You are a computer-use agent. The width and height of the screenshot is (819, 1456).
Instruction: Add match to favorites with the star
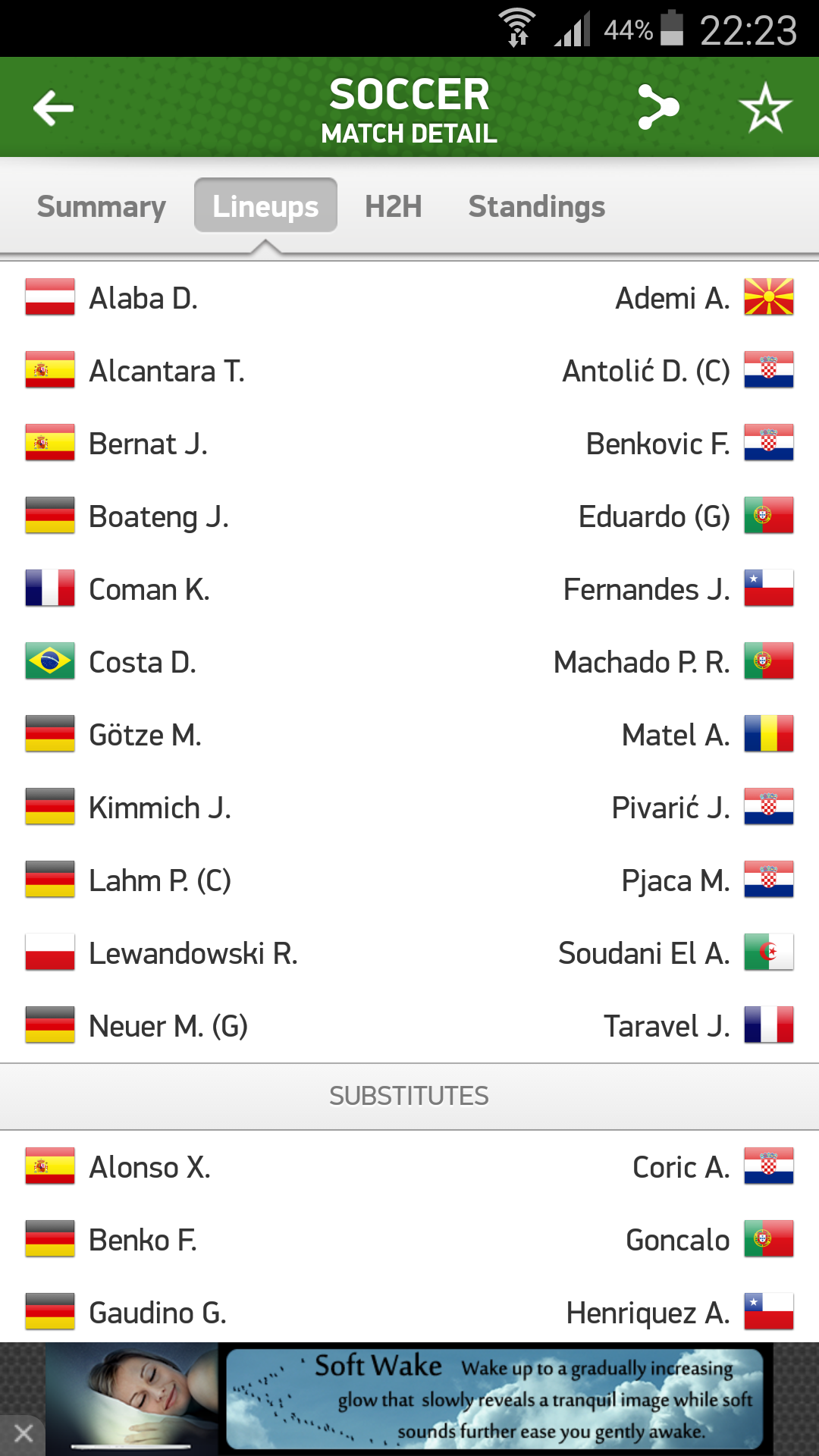(x=765, y=108)
